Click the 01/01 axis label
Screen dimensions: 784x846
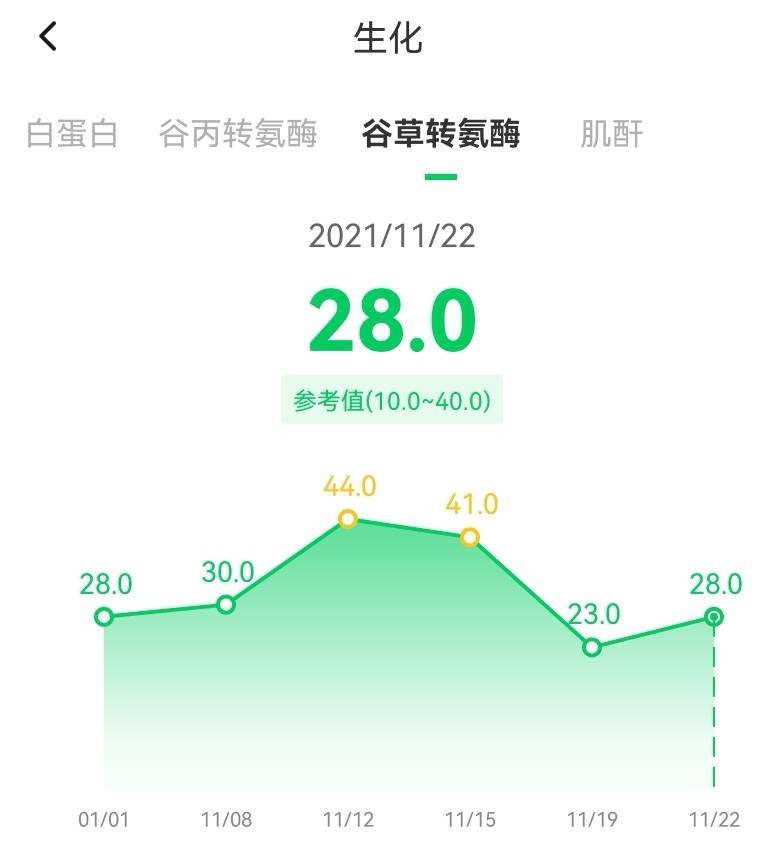click(104, 818)
